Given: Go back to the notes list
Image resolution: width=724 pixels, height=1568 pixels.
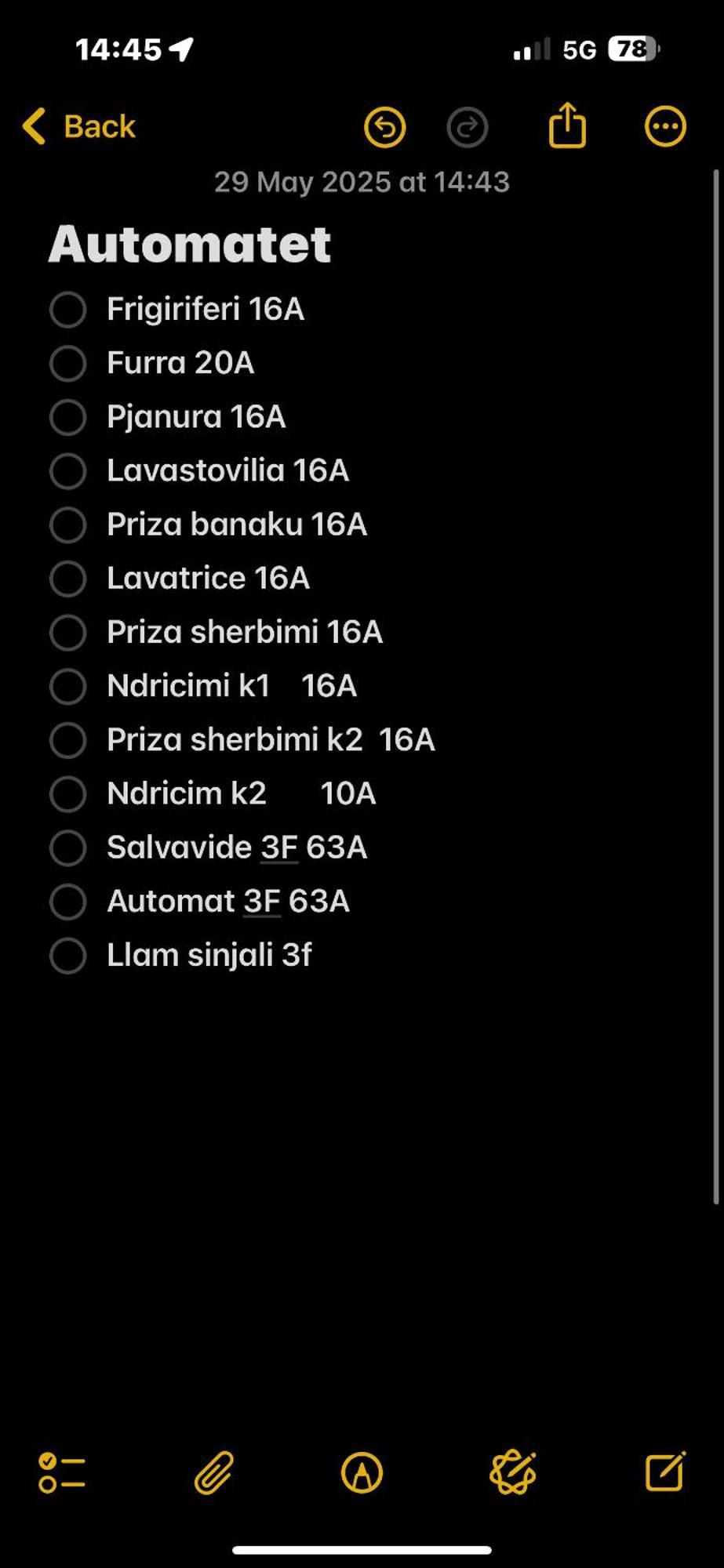Looking at the screenshot, I should [x=78, y=126].
